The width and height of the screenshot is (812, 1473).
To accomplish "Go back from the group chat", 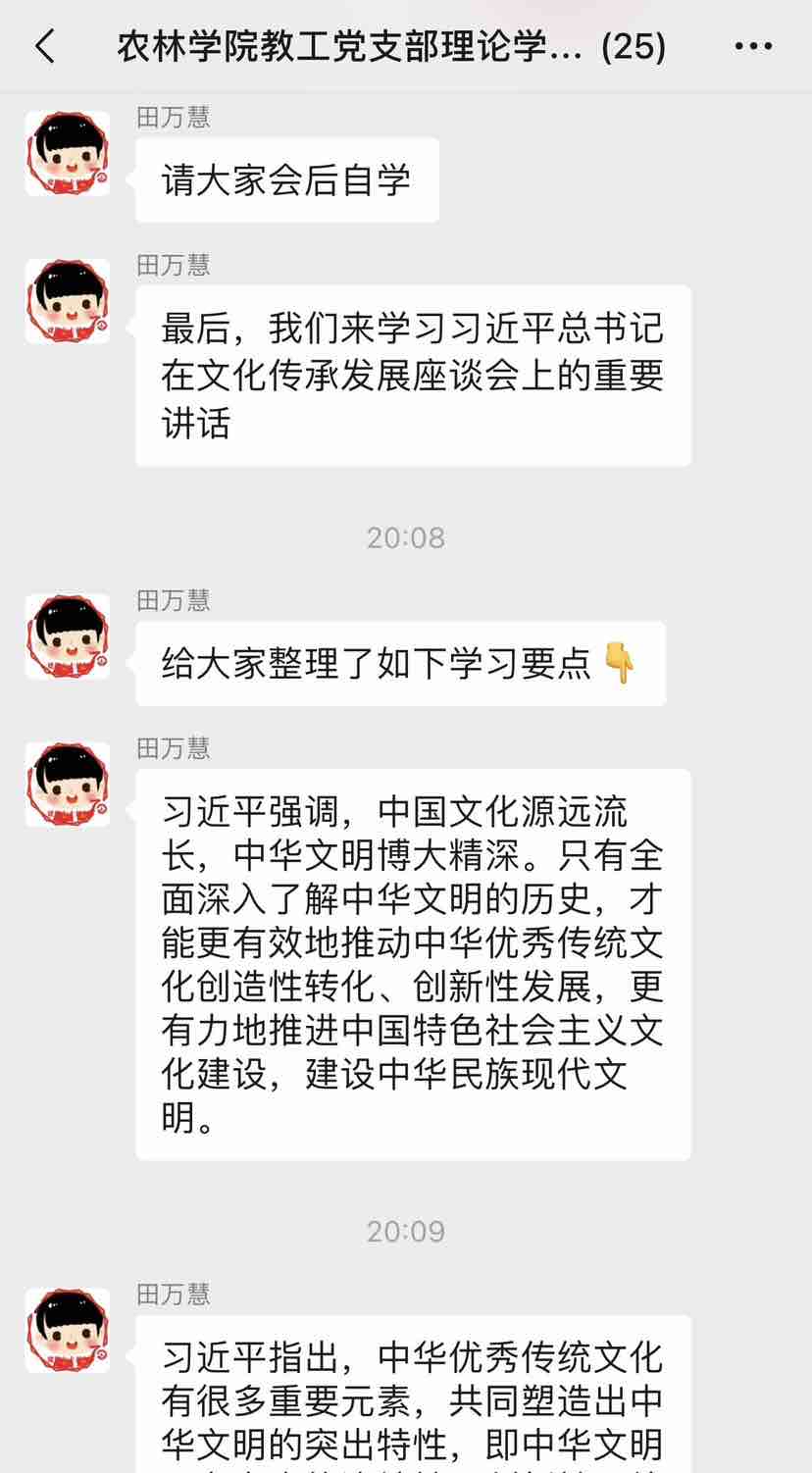I will [45, 46].
